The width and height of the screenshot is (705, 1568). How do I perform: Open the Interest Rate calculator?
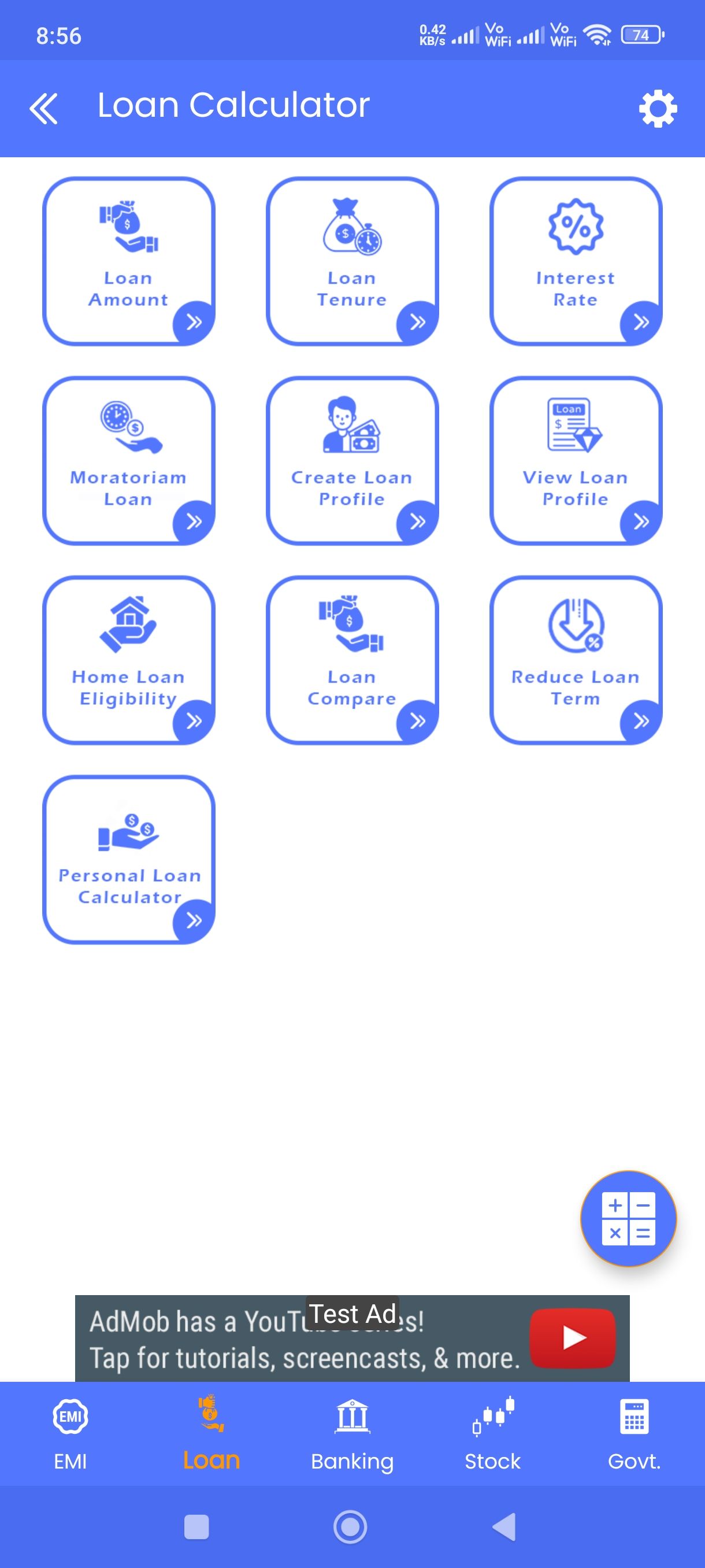coord(576,261)
